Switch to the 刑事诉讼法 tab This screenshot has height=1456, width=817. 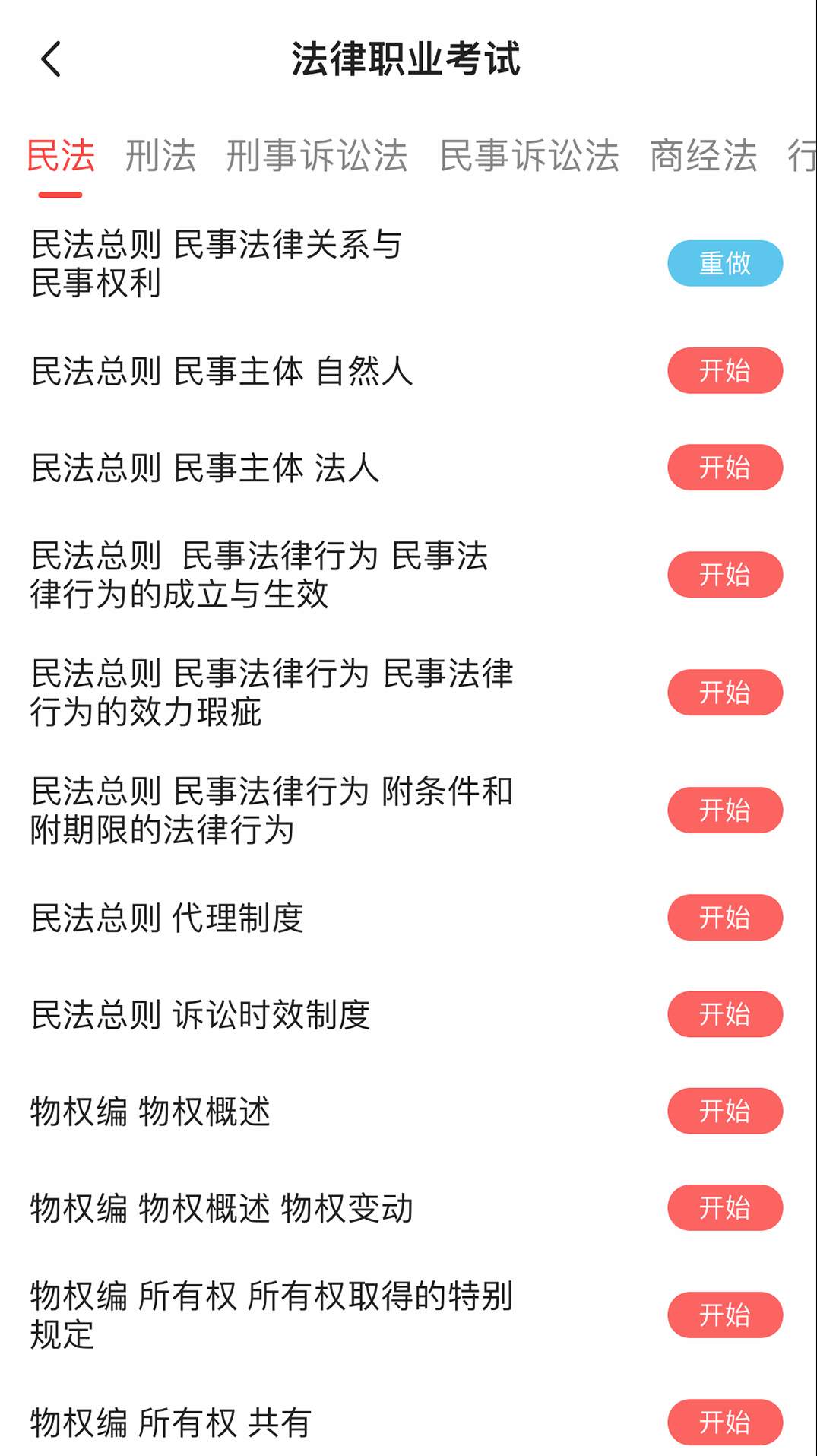pyautogui.click(x=316, y=156)
